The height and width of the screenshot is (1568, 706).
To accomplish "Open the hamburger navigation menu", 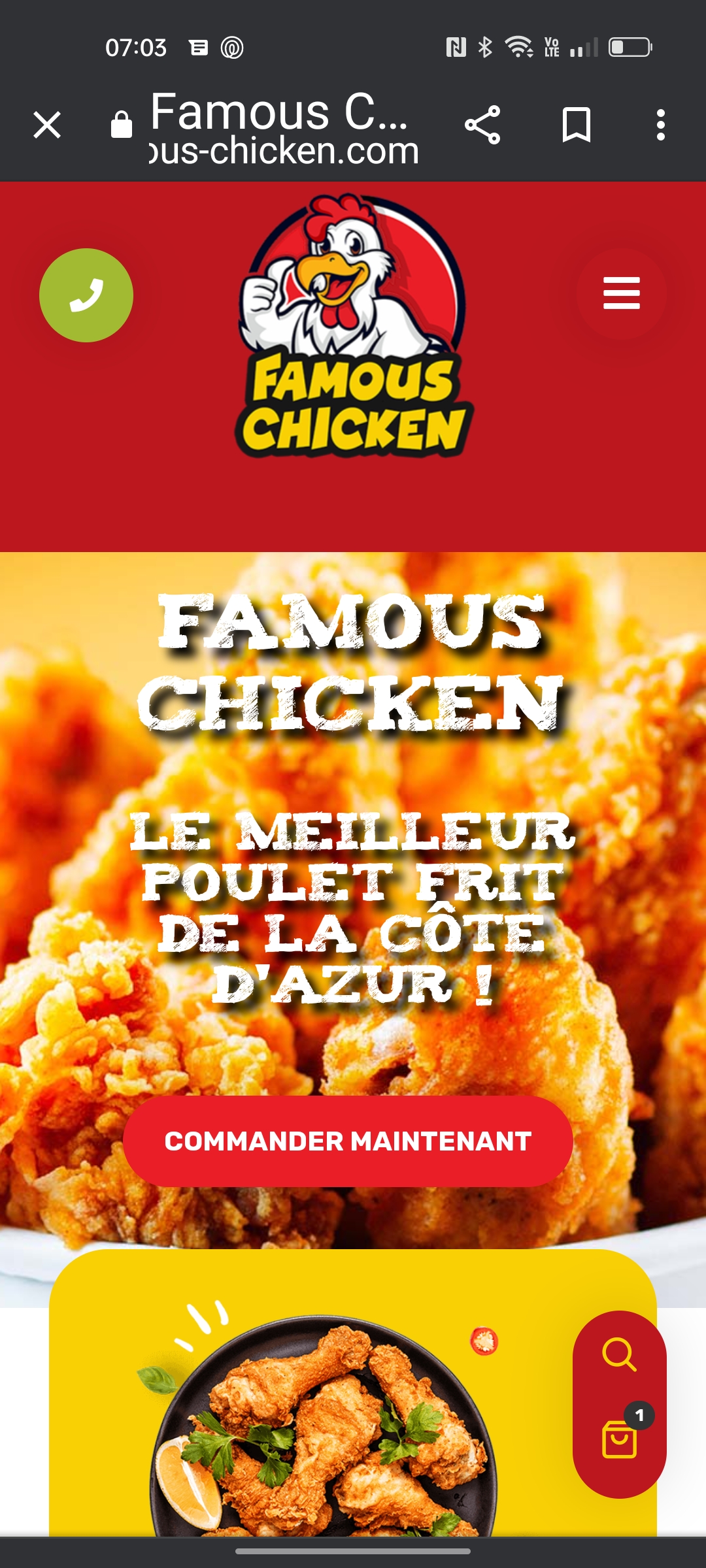I will (x=621, y=293).
